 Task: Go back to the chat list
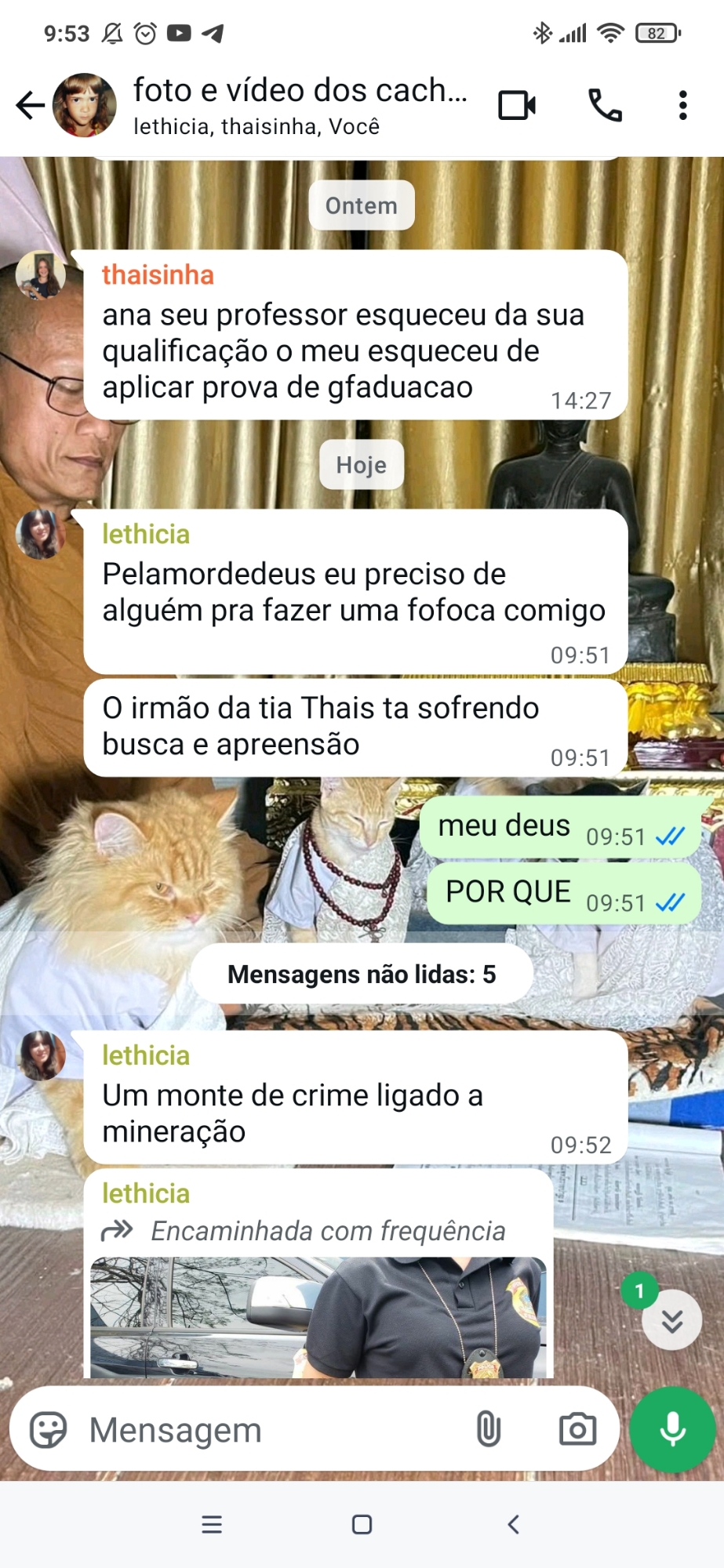30,105
